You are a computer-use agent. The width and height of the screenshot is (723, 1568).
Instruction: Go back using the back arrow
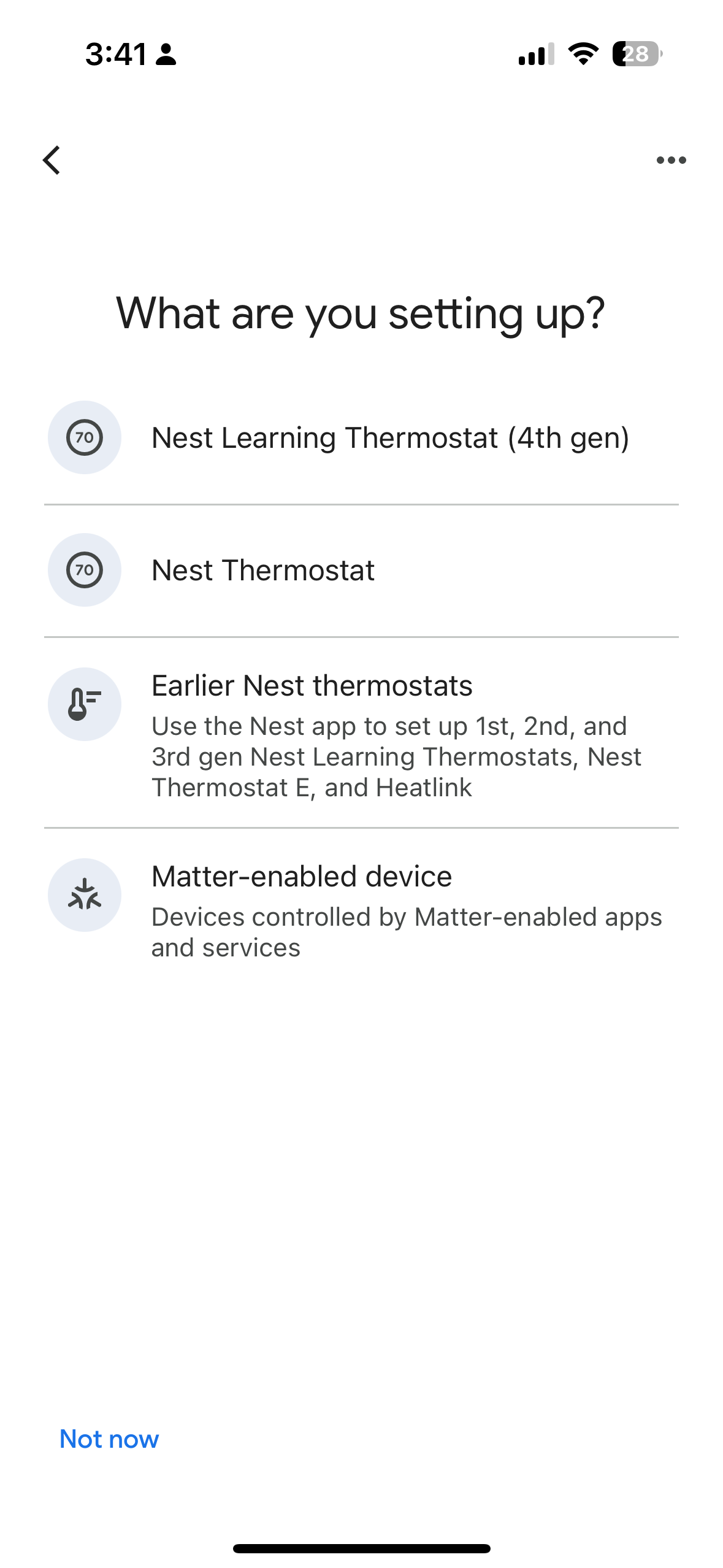[52, 160]
